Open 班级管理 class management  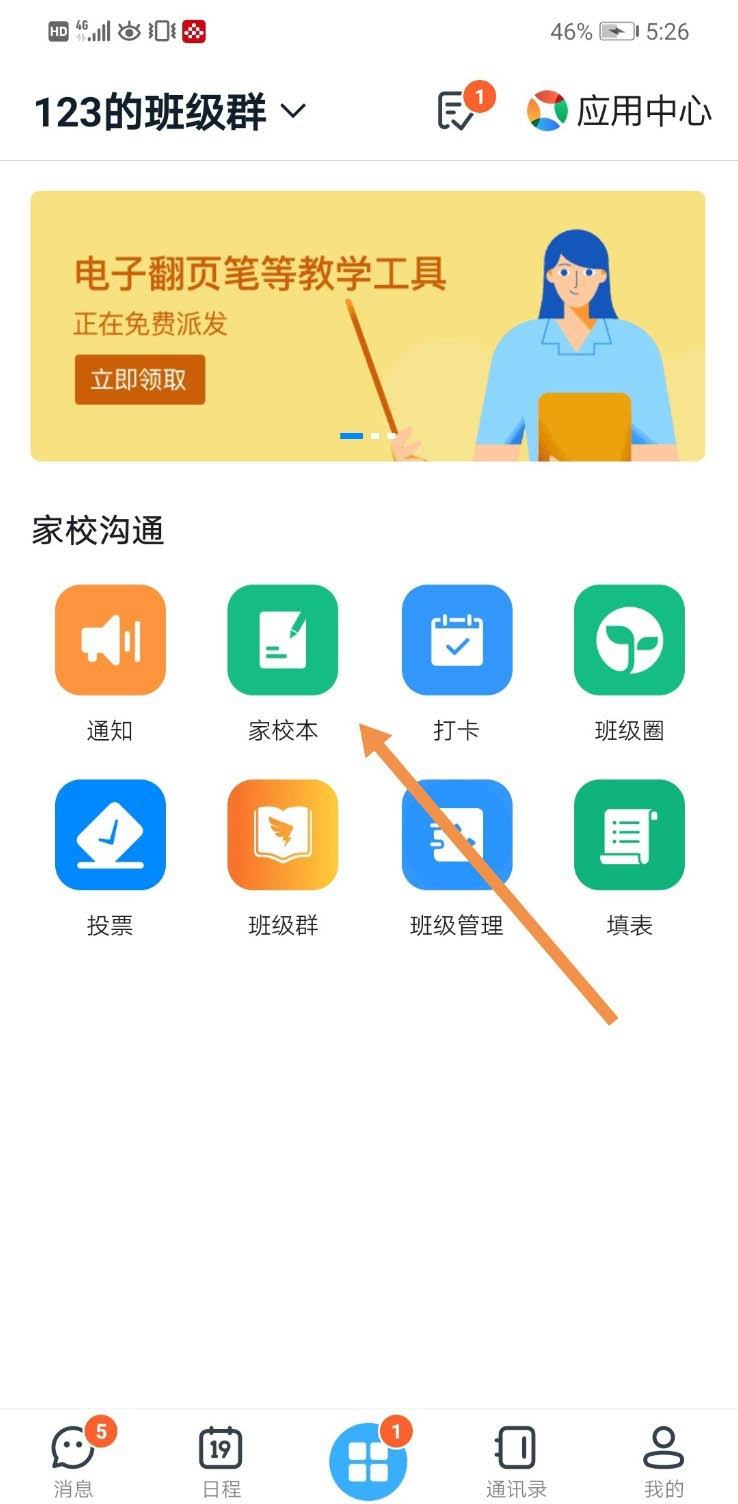pos(457,836)
